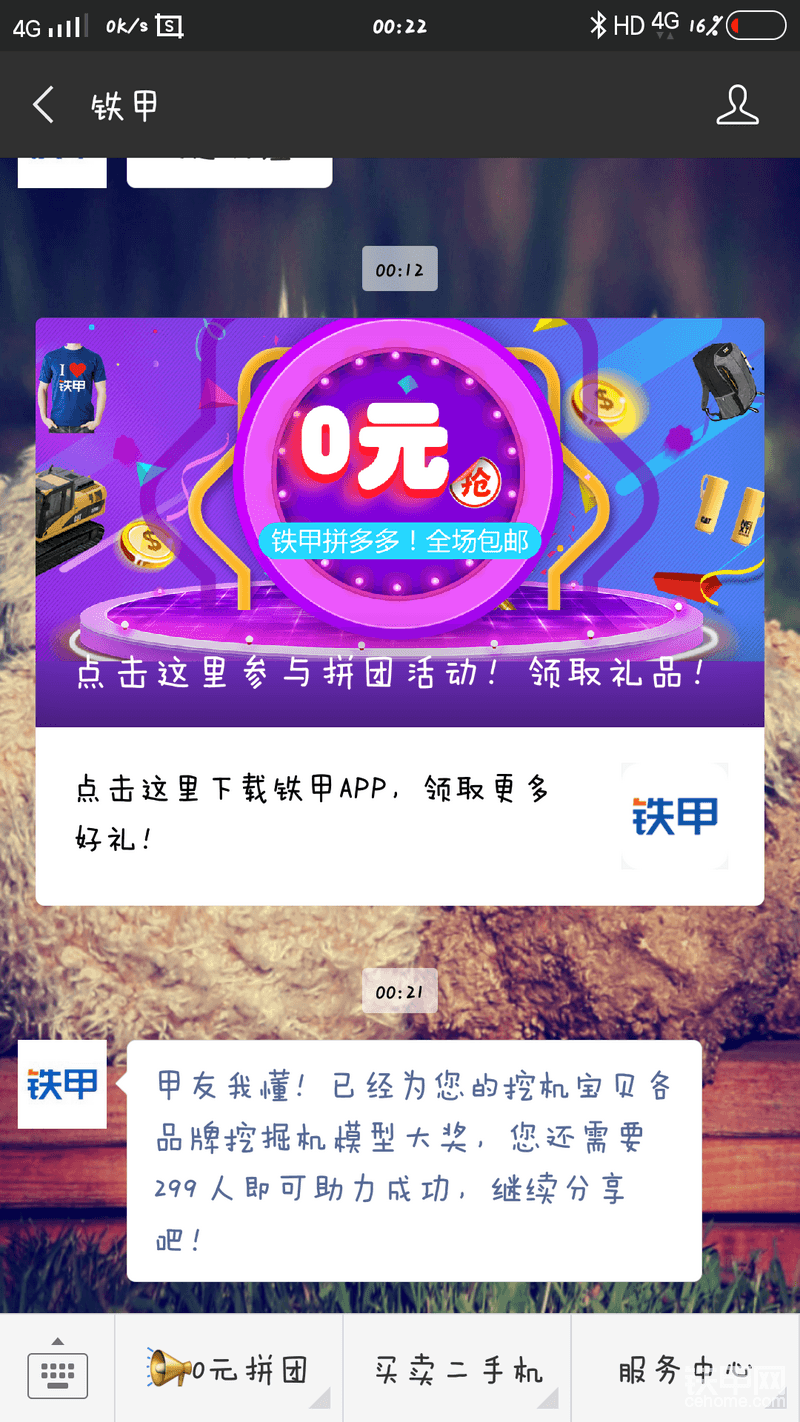Screen dimensions: 800x1422
Task: Open the 铁甲 account profile icon
Action: pyautogui.click(x=737, y=105)
